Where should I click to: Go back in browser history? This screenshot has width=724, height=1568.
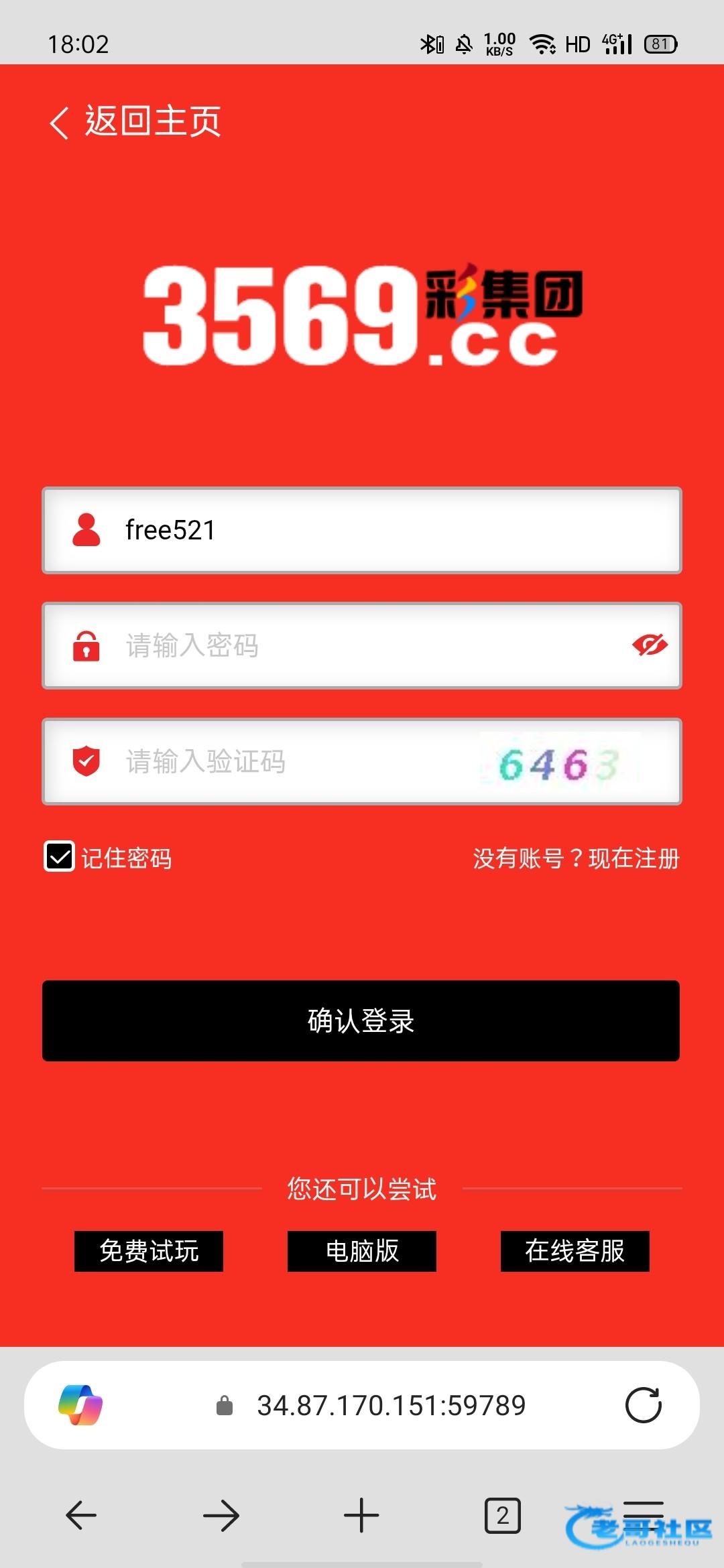tap(81, 1515)
